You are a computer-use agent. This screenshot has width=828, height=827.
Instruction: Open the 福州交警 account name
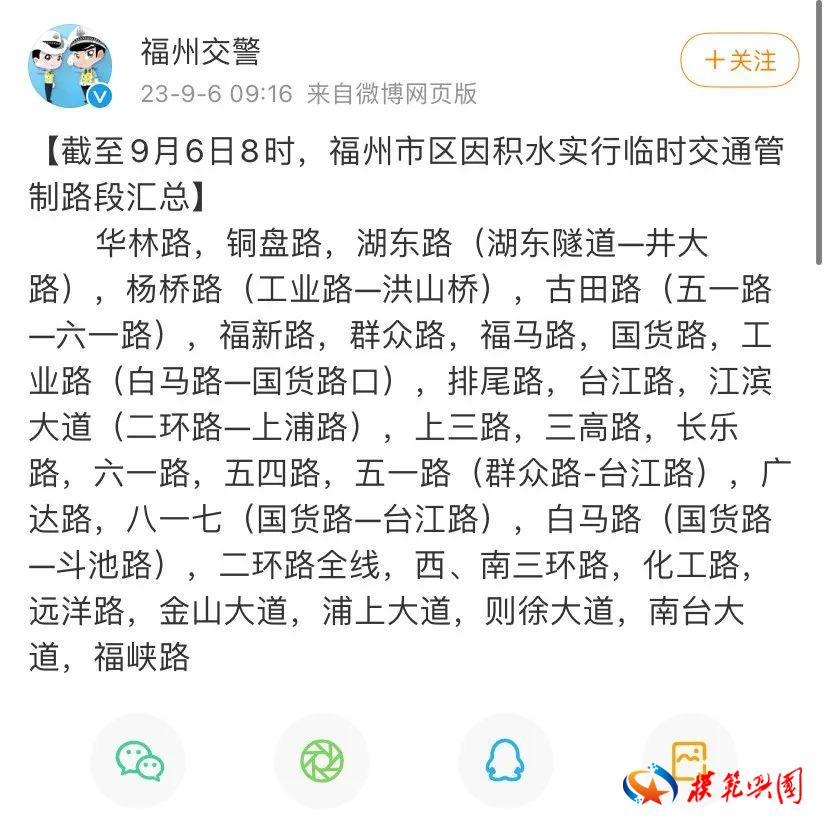200,50
